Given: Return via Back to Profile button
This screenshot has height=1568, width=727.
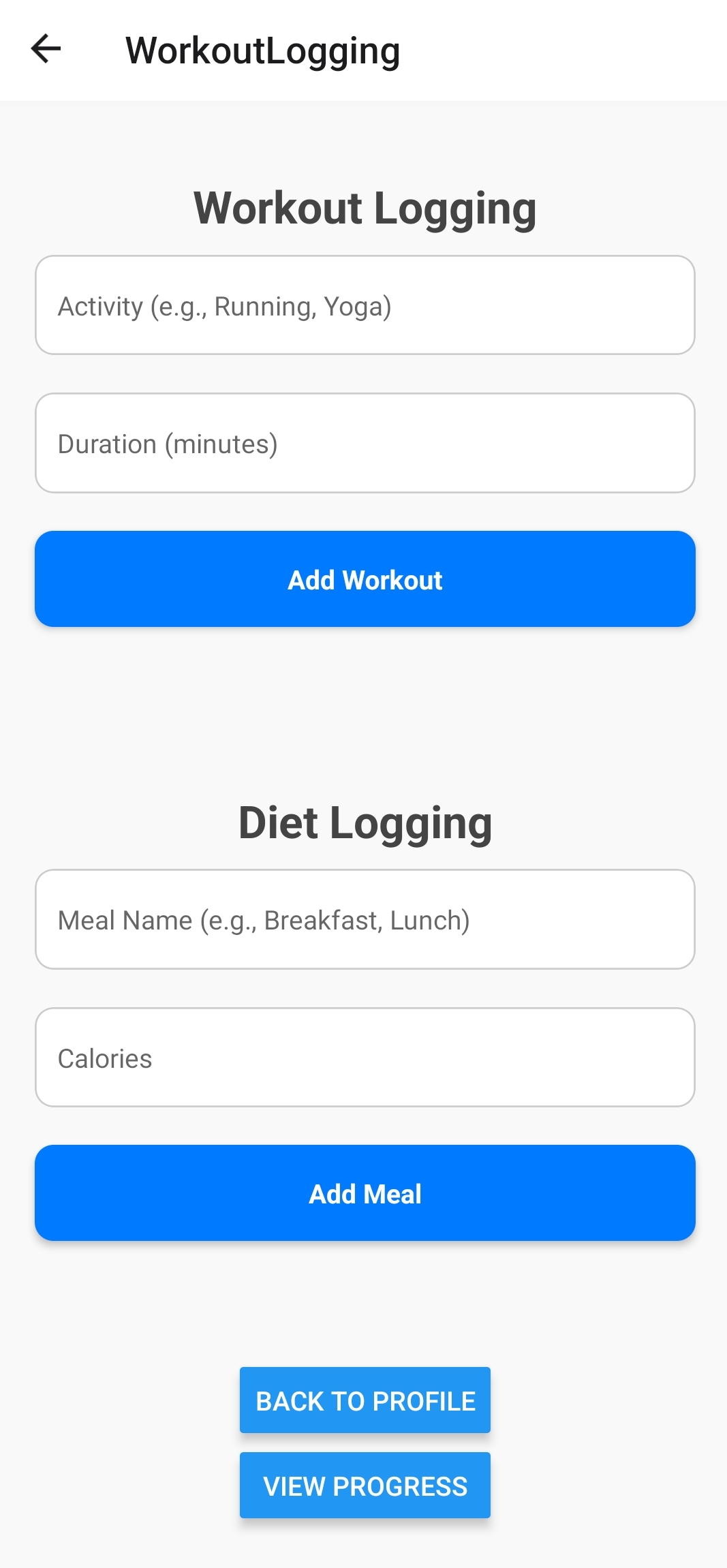Looking at the screenshot, I should coord(365,1400).
